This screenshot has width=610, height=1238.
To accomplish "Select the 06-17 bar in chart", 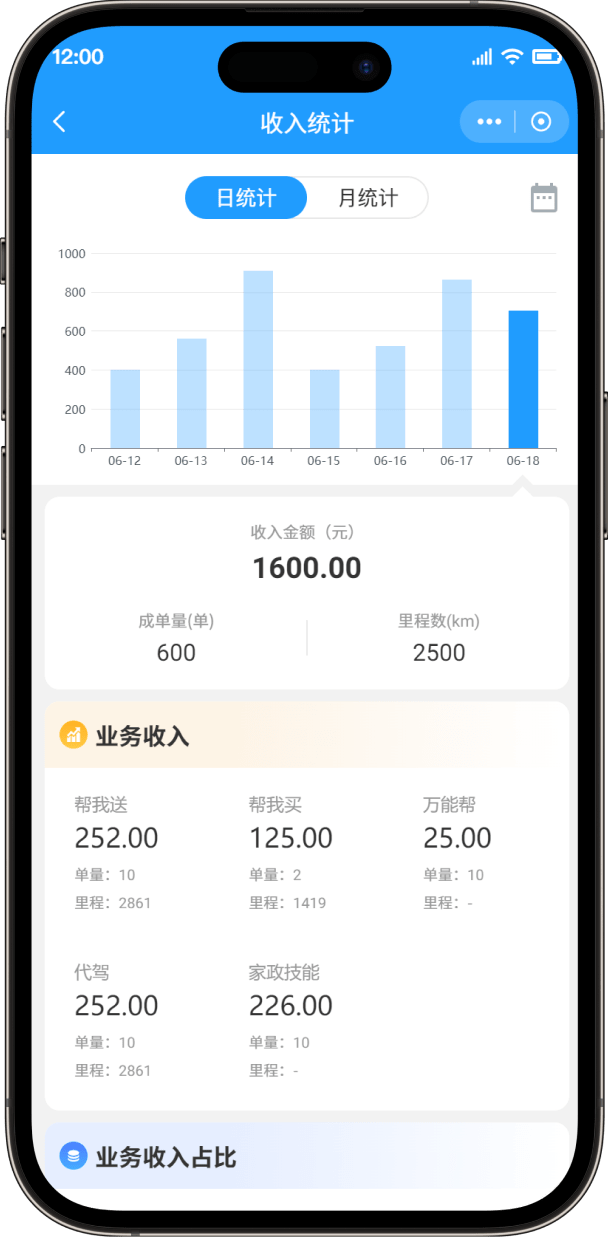I will click(x=457, y=364).
